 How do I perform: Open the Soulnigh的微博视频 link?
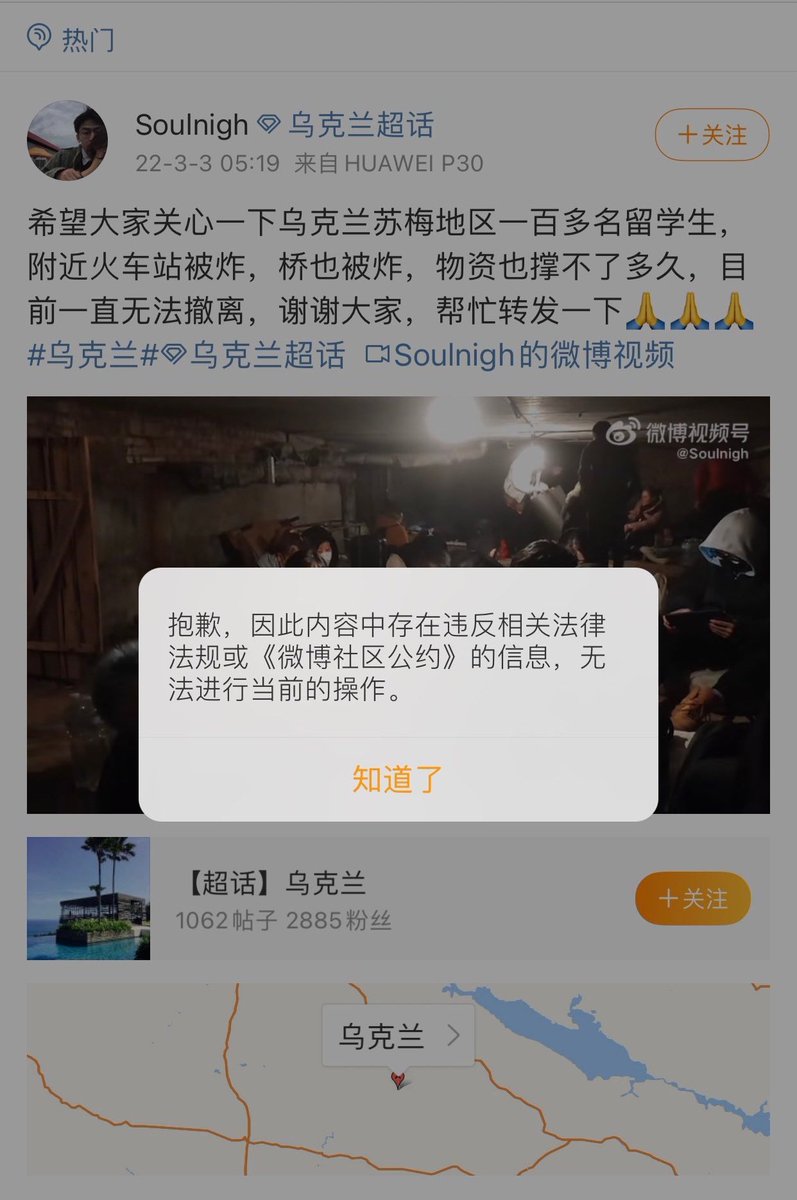pyautogui.click(x=520, y=354)
